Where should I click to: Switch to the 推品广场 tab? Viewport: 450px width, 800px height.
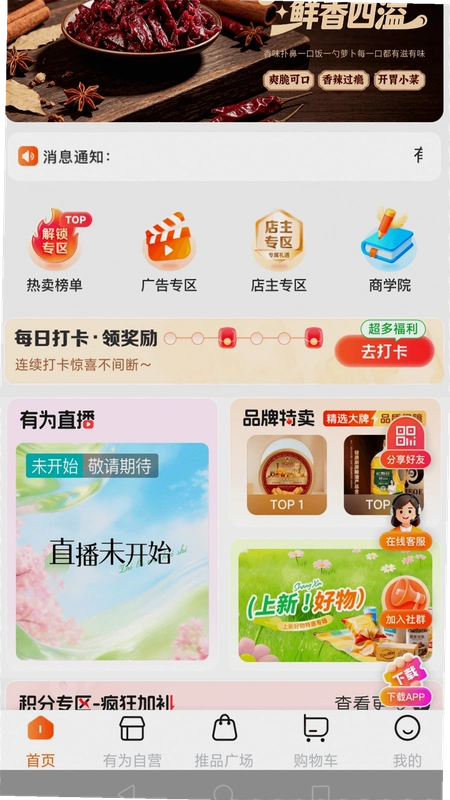click(x=224, y=741)
